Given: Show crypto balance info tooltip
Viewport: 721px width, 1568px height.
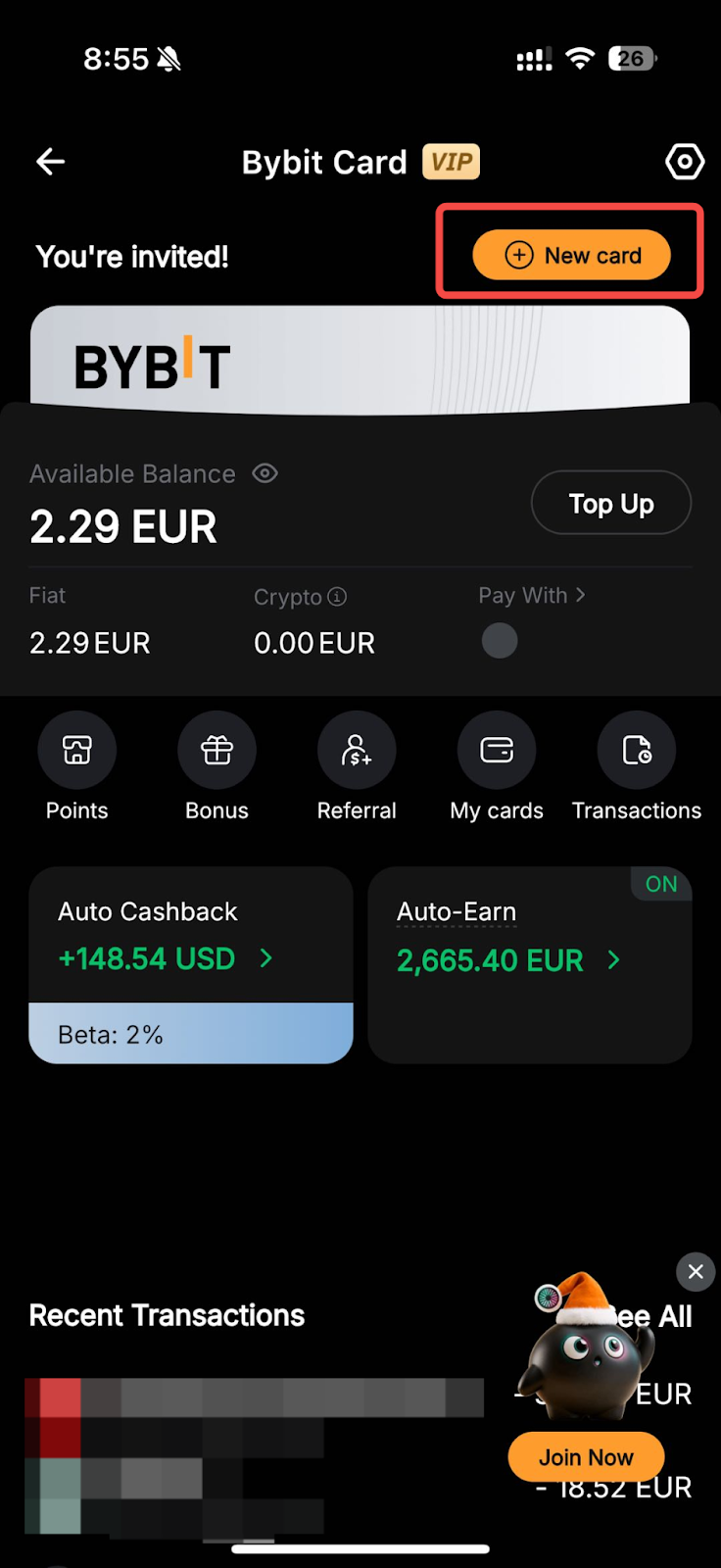Looking at the screenshot, I should [337, 597].
